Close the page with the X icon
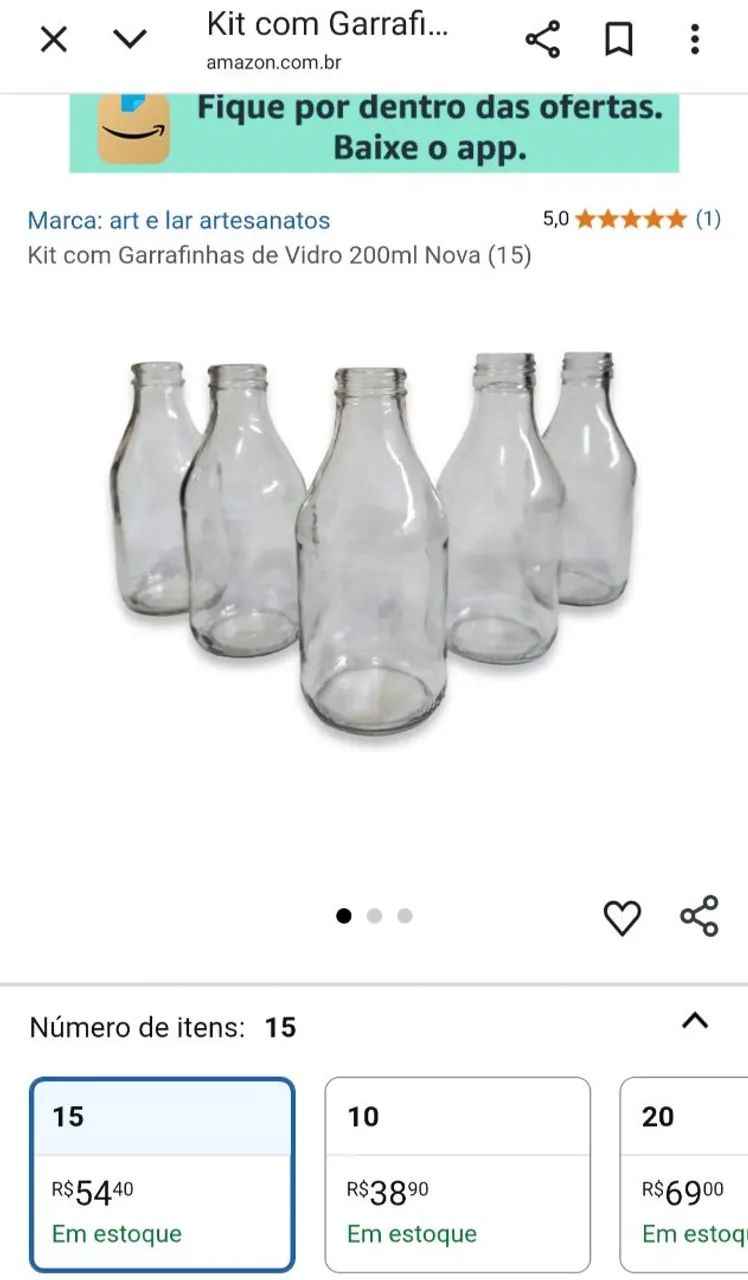 pos(52,38)
